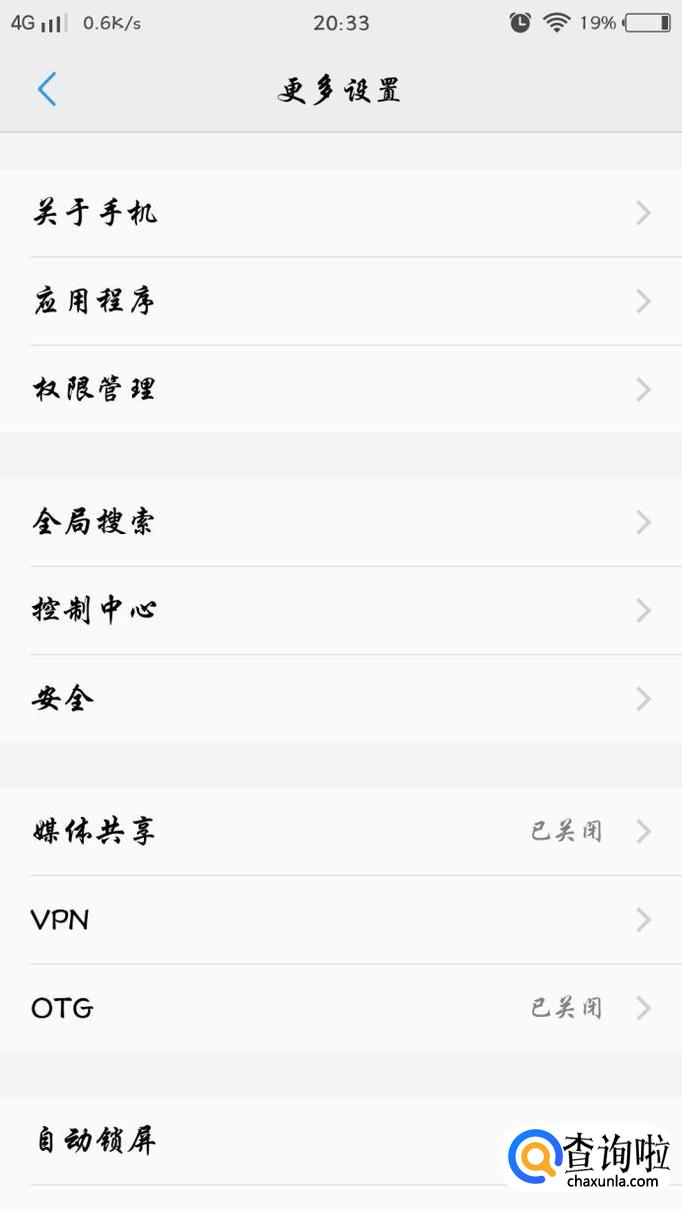The height and width of the screenshot is (1212, 682).
Task: Open 应用程序 settings
Action: point(340,301)
